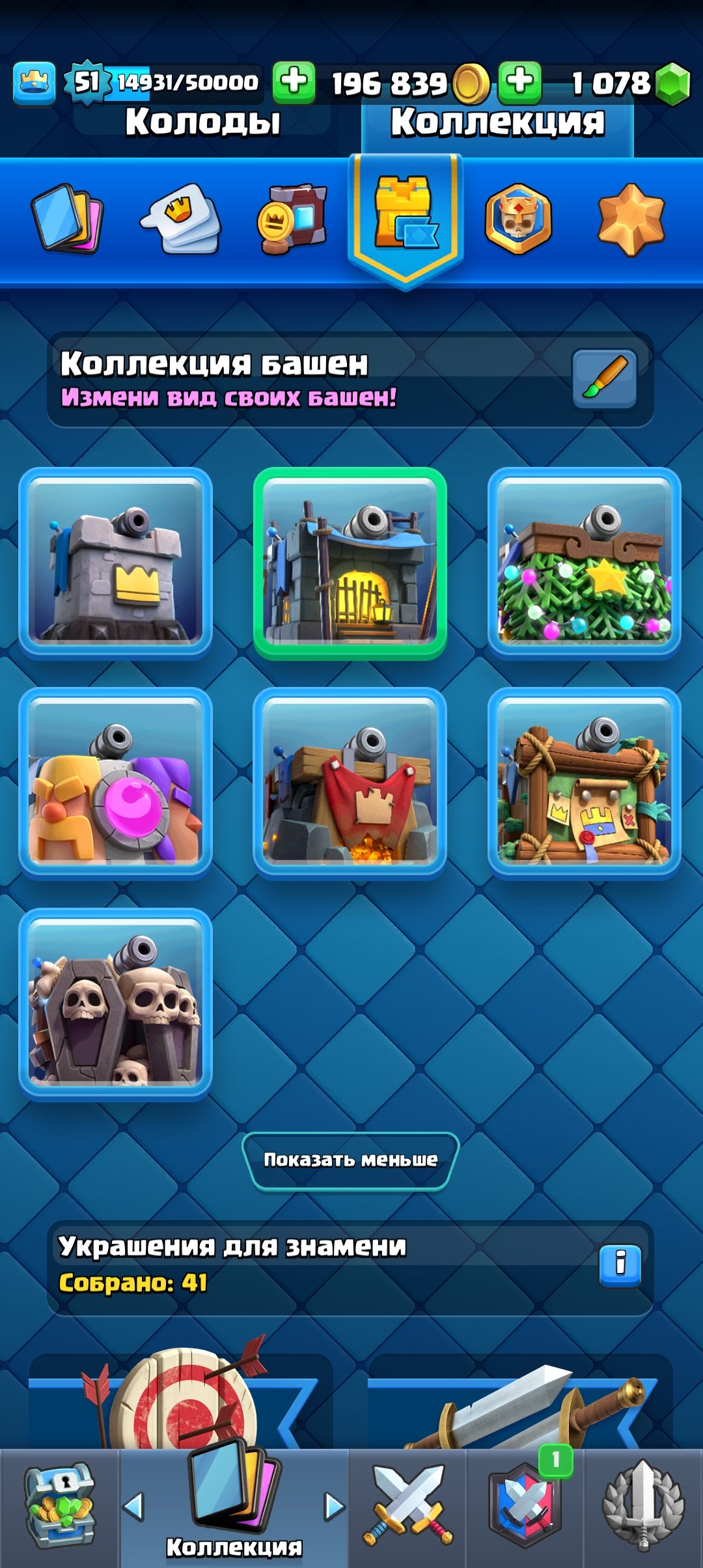Viewport: 703px width, 1568px height.
Task: Choose the pink orb tower skin
Action: pyautogui.click(x=116, y=783)
